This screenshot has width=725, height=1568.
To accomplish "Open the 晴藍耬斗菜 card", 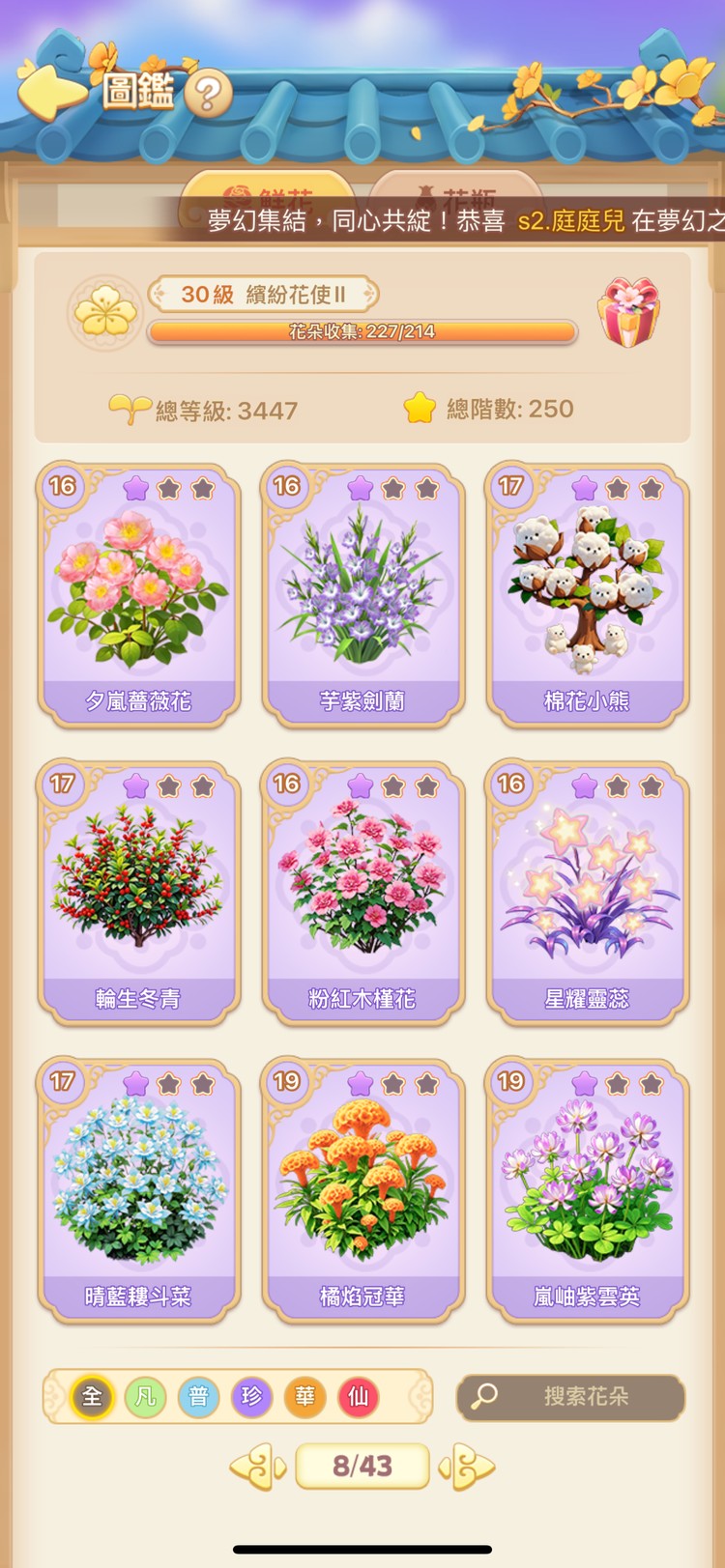I will tap(138, 1189).
